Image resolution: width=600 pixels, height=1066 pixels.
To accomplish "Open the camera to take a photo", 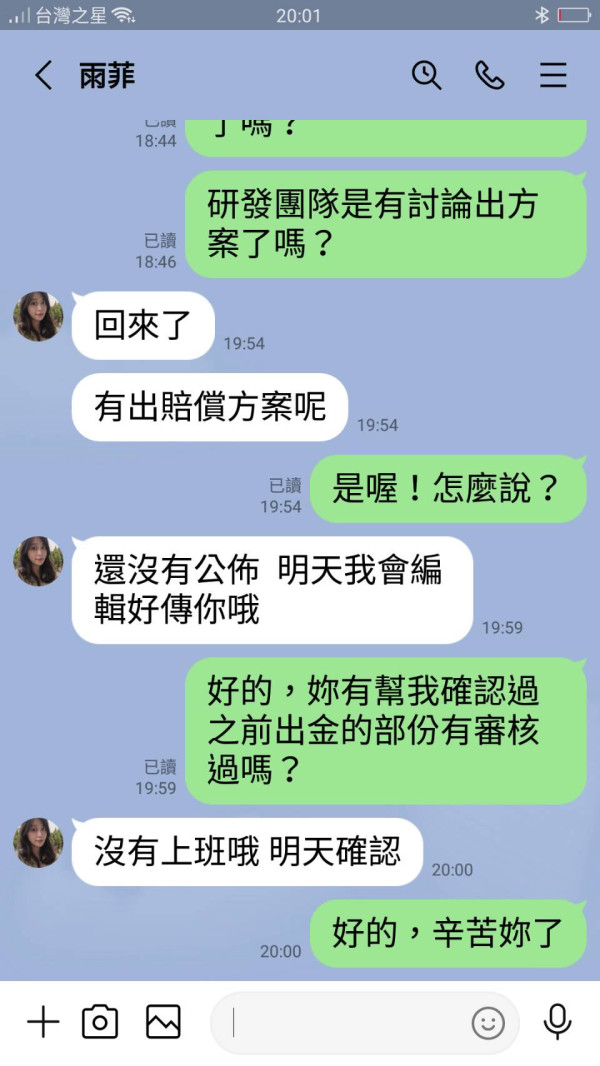I will pos(100,1022).
